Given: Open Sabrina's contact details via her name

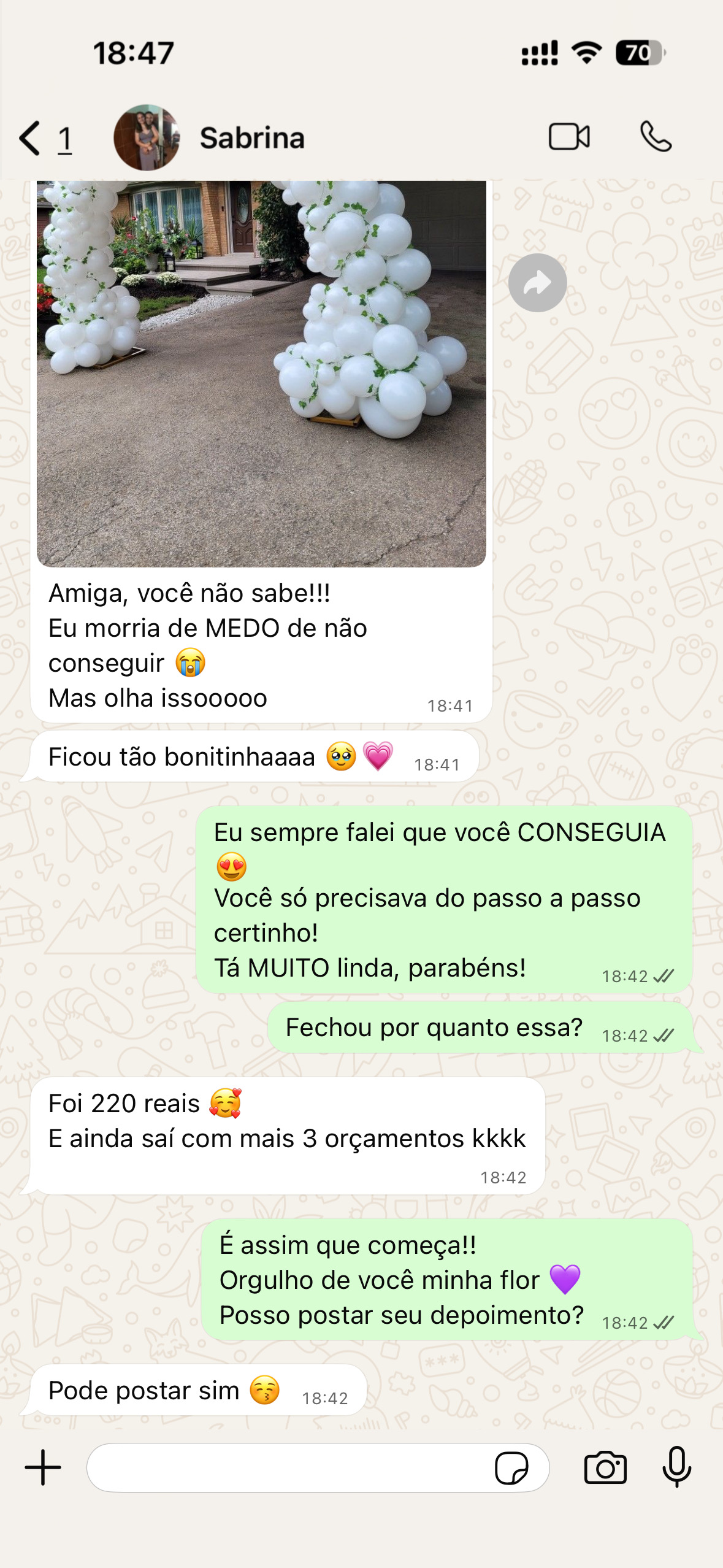Looking at the screenshot, I should point(251,136).
